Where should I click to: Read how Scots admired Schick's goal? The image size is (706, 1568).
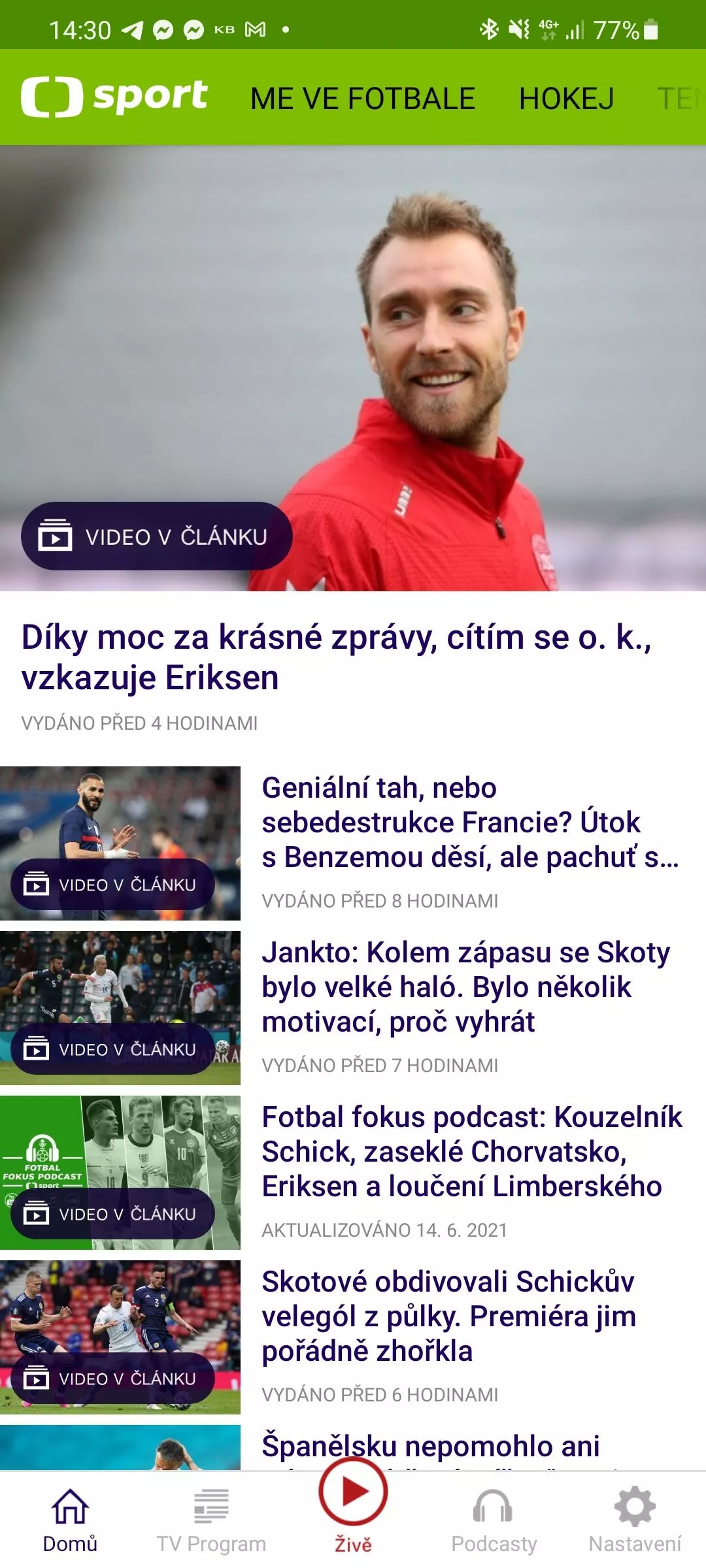point(448,1316)
